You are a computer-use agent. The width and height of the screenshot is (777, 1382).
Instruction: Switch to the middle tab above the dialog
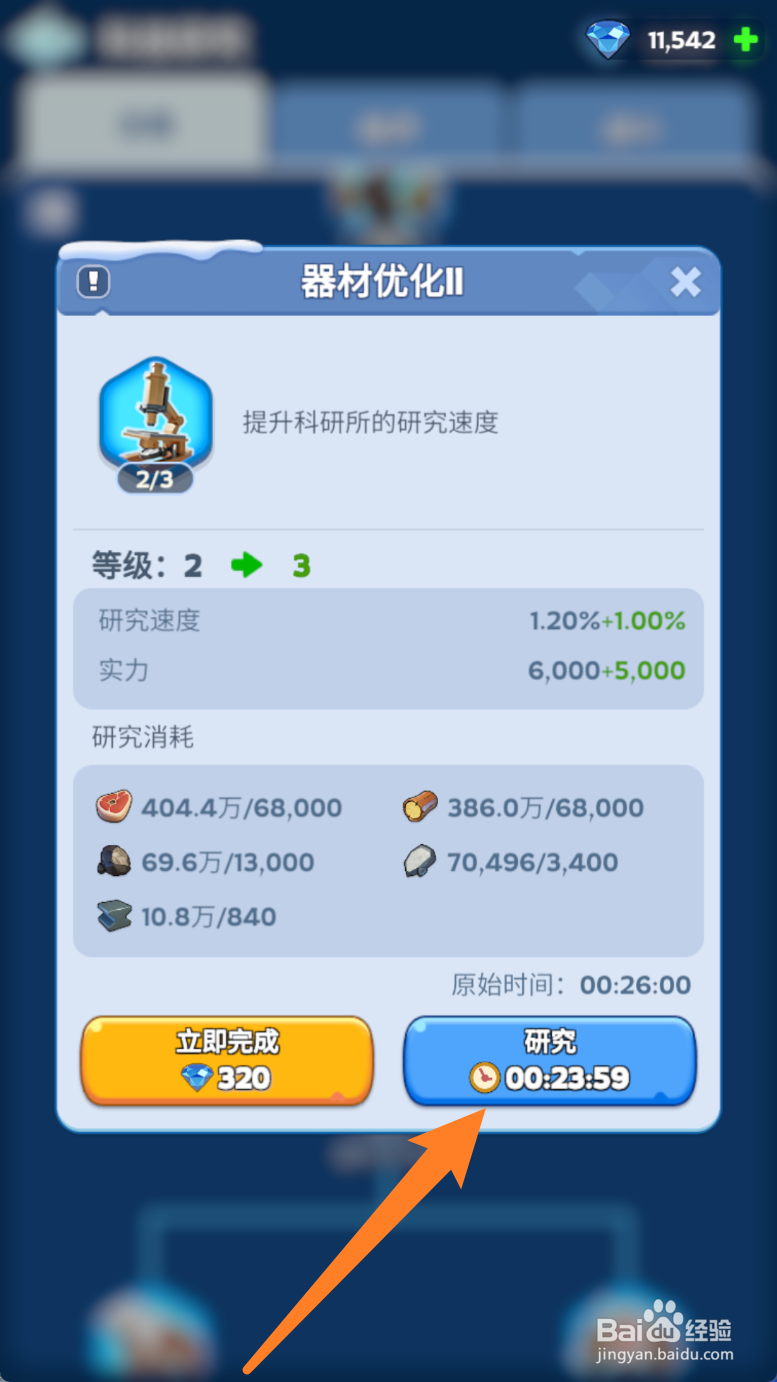[388, 120]
